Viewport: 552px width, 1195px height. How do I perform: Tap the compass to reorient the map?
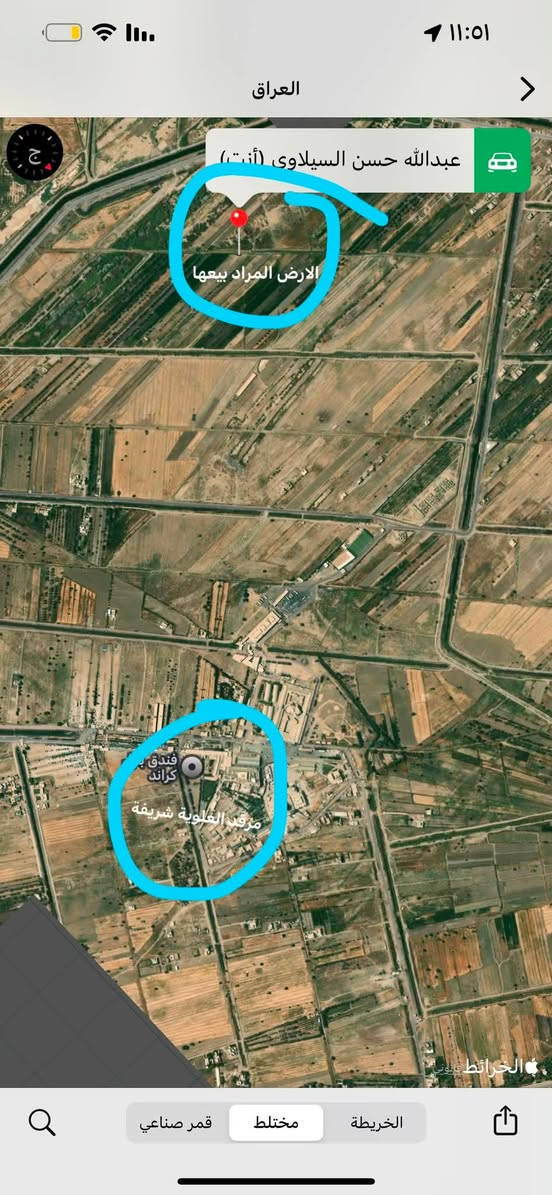pyautogui.click(x=35, y=152)
